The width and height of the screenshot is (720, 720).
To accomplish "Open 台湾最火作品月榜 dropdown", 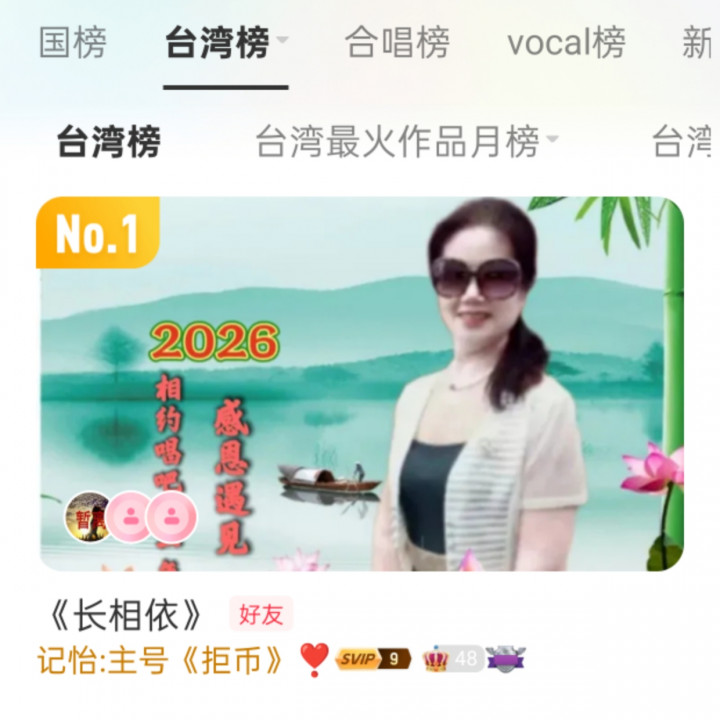I will tap(406, 143).
